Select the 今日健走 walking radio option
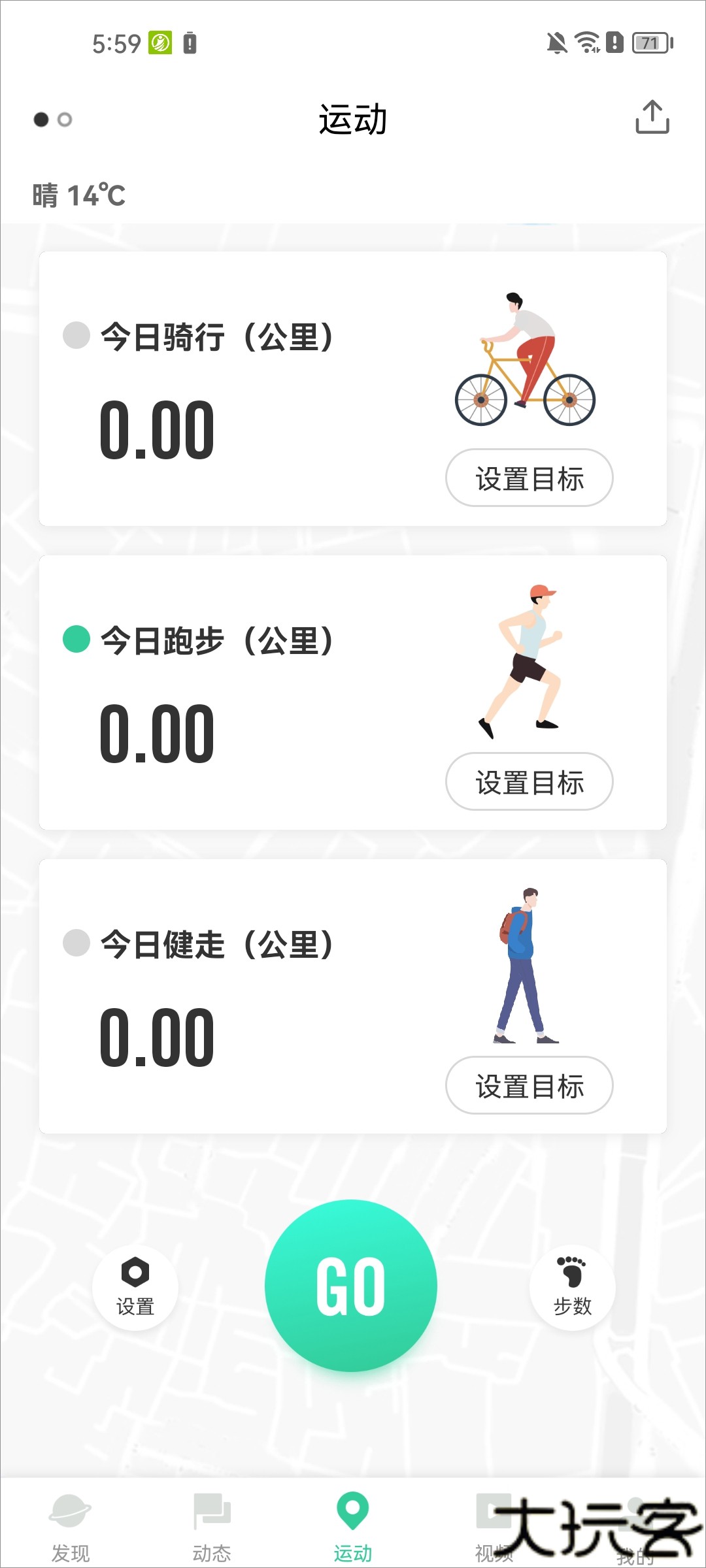The image size is (706, 1568). point(76,943)
